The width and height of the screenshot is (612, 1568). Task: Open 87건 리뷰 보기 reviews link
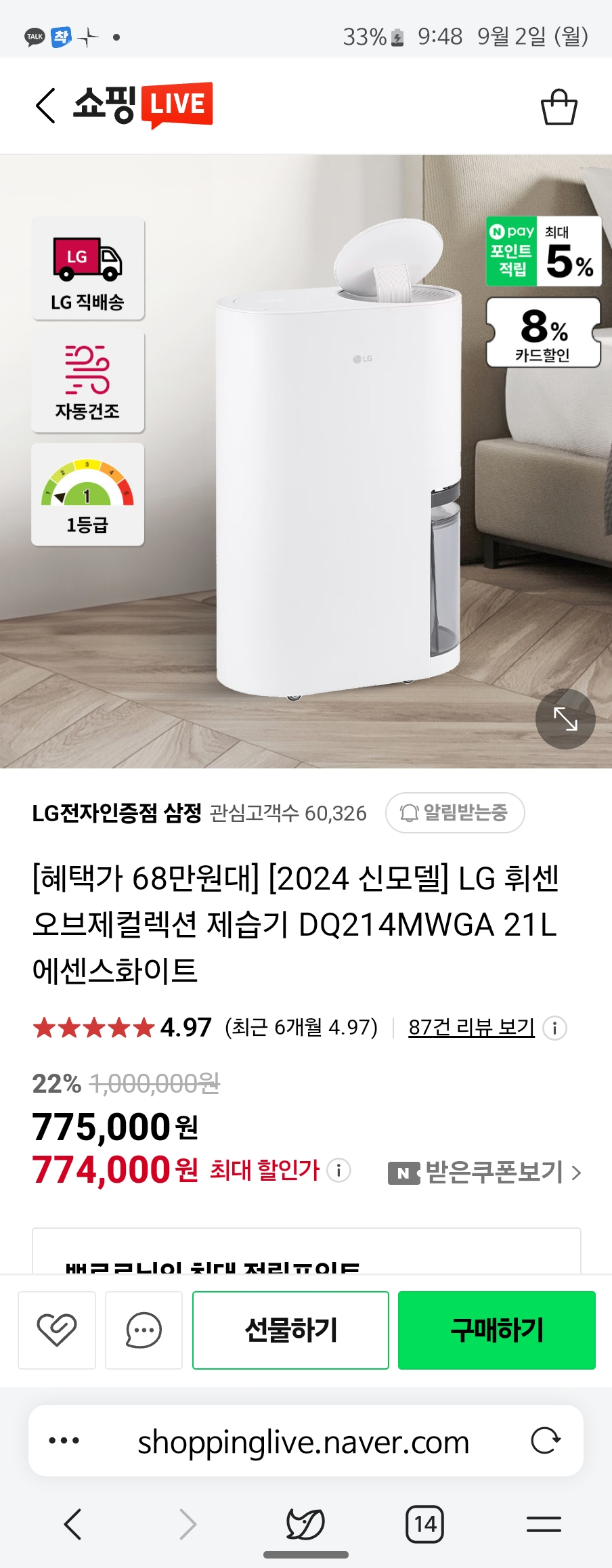469,1026
